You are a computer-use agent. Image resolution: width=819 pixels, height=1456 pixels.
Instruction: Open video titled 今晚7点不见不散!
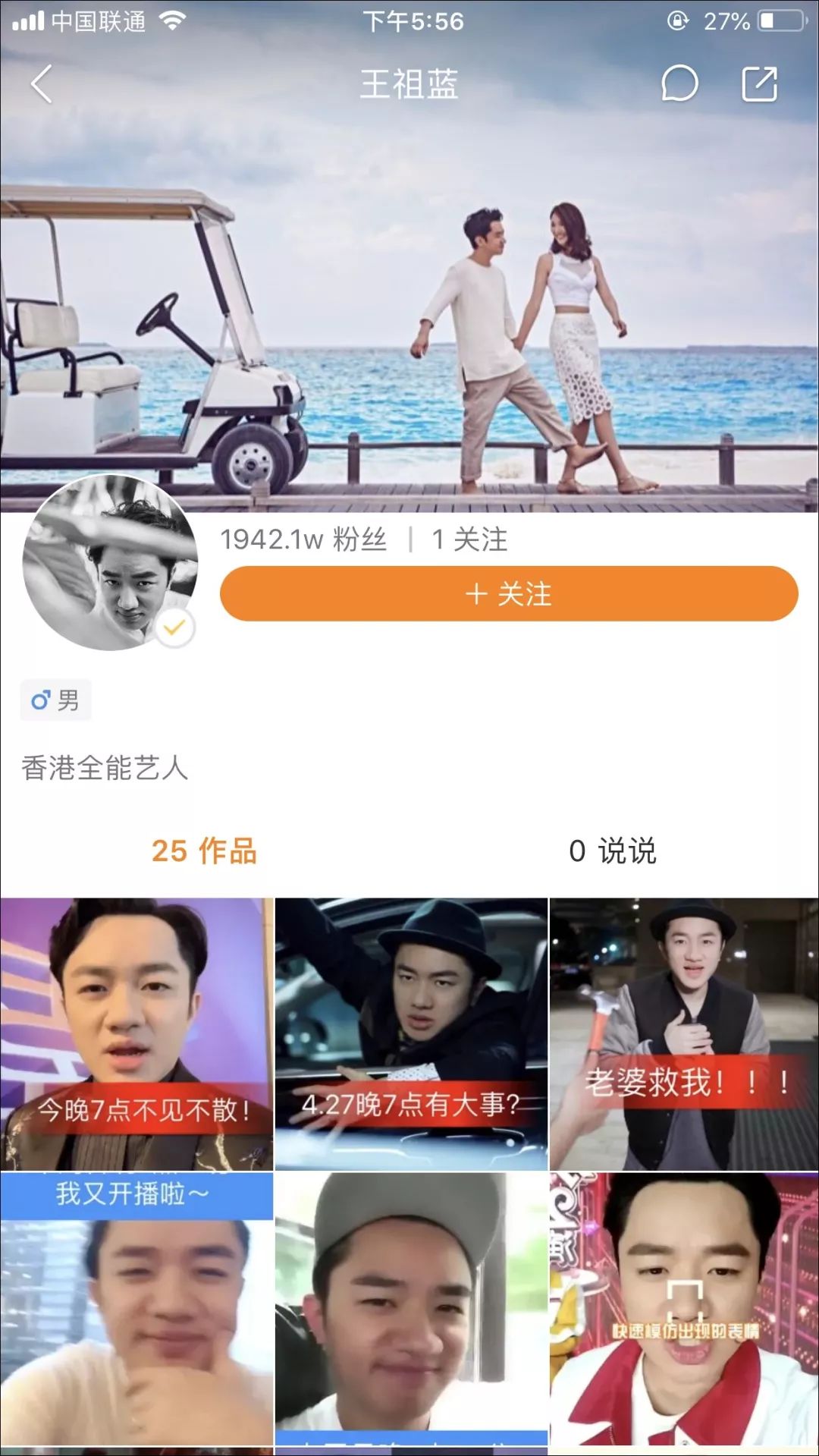[x=136, y=1033]
